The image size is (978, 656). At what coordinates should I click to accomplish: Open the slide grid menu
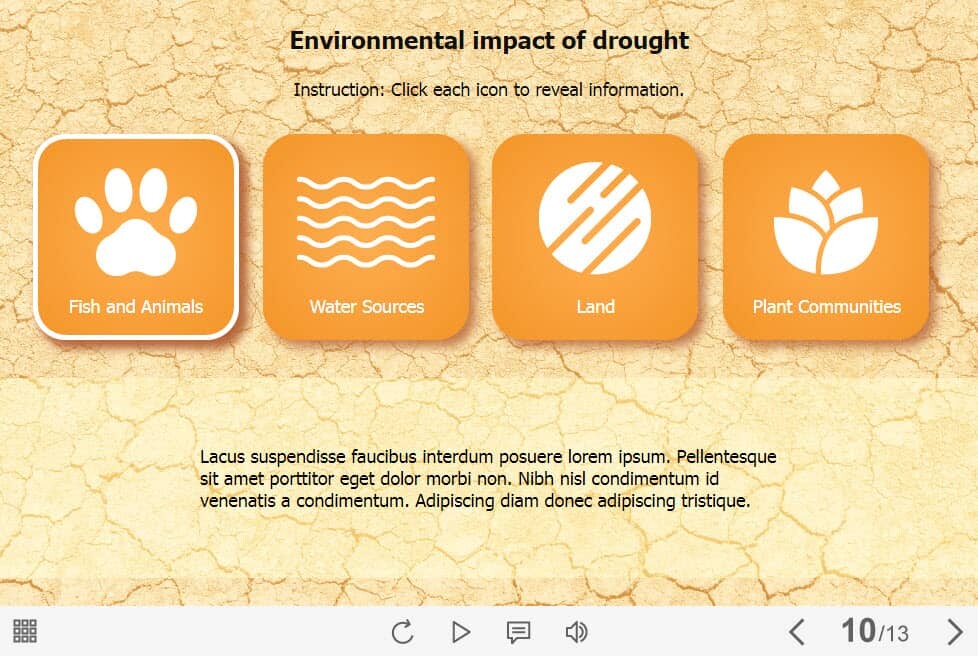[25, 631]
